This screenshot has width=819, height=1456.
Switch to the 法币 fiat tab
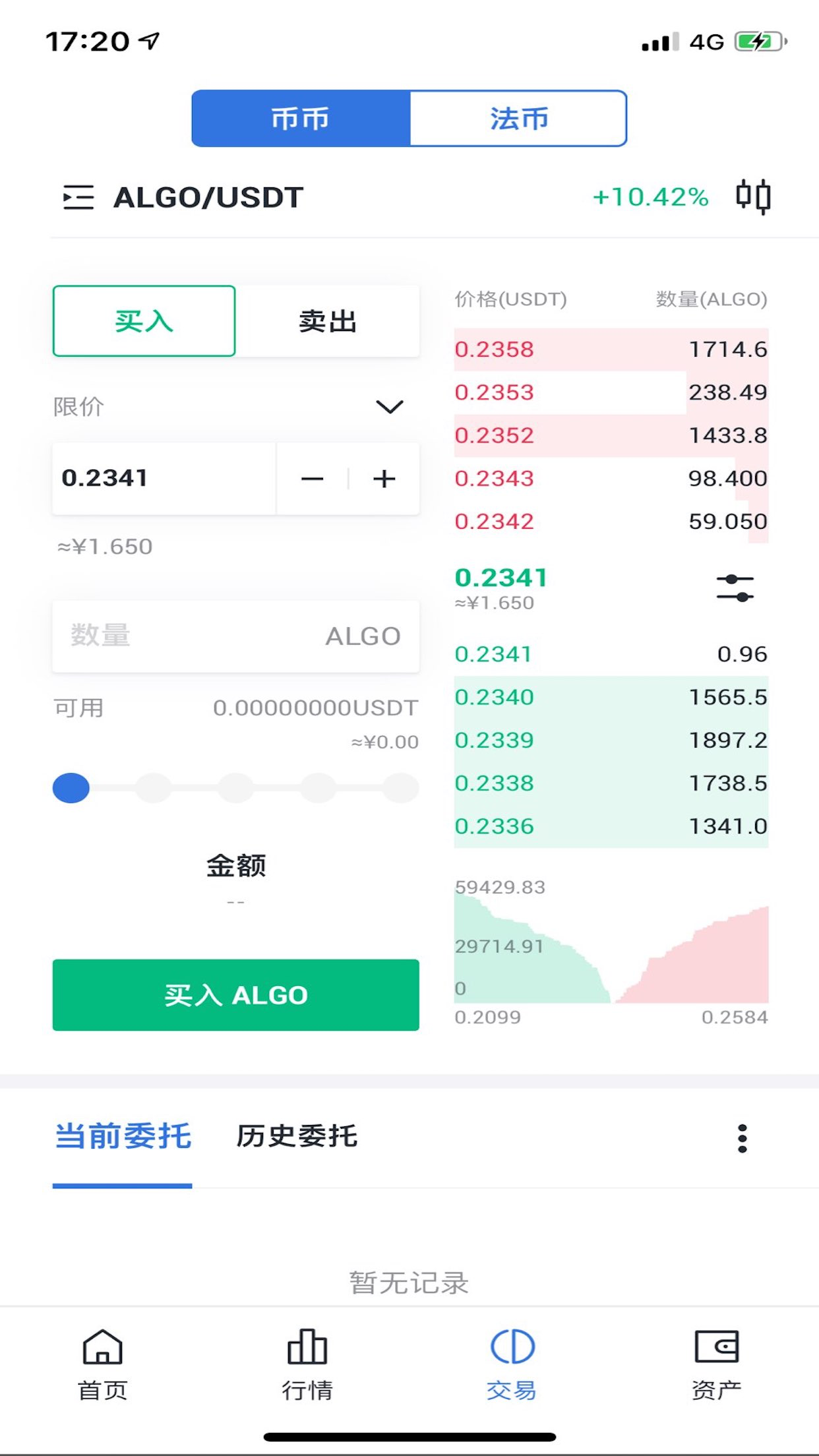click(x=519, y=119)
